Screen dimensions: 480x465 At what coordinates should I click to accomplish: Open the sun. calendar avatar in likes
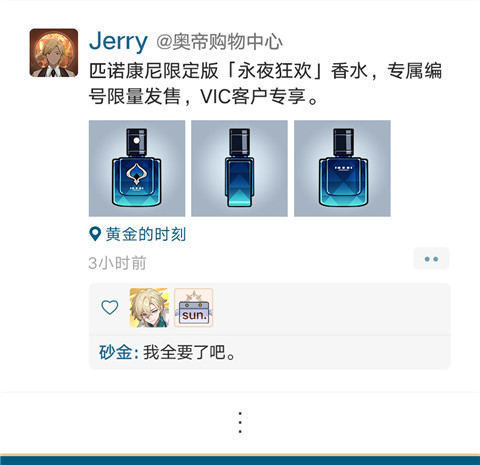coord(194,308)
